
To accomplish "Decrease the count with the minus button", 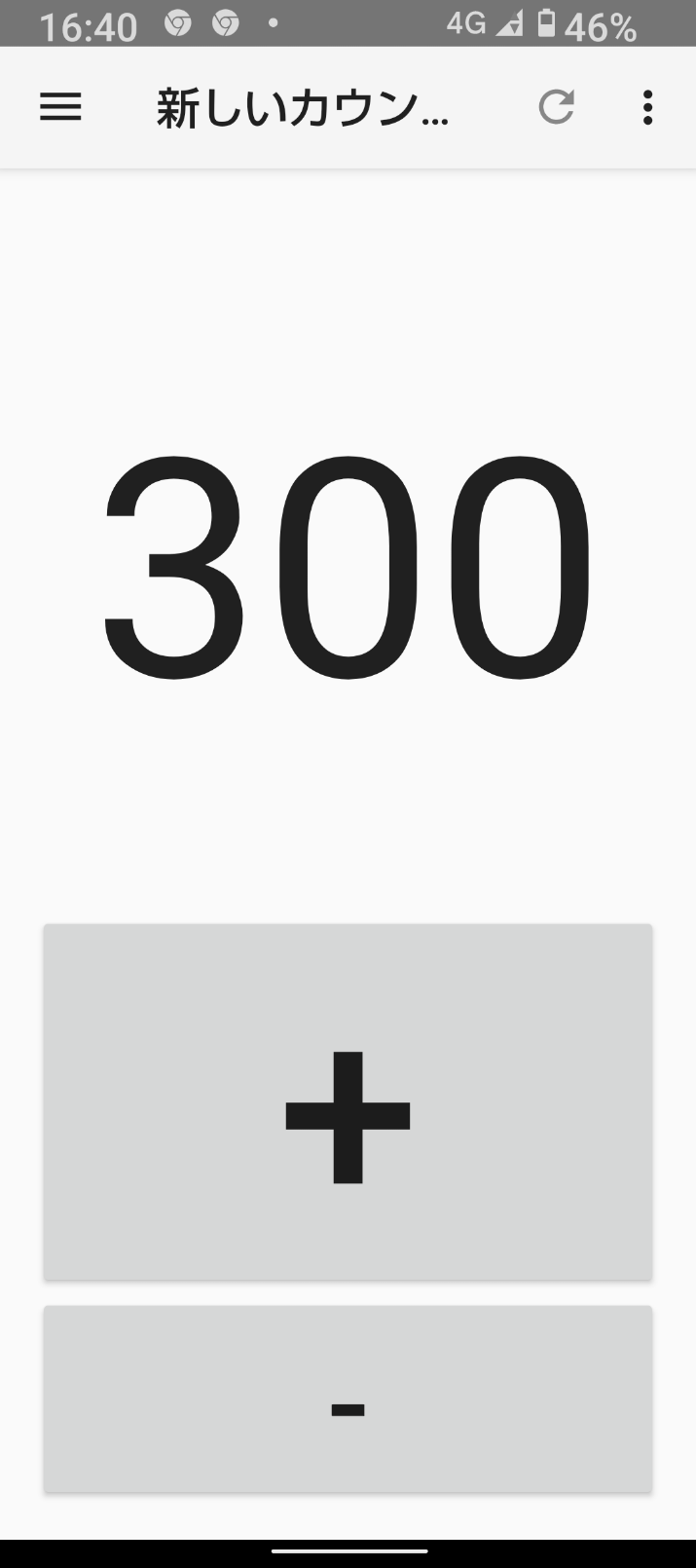I will click(348, 1399).
